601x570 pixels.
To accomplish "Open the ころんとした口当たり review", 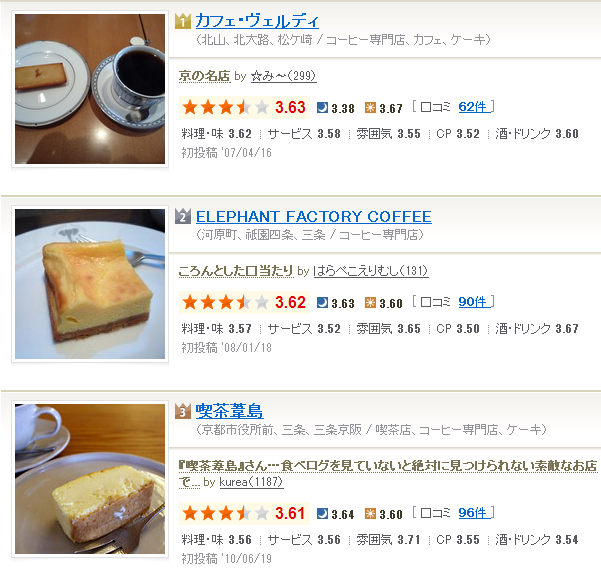I will (x=236, y=271).
